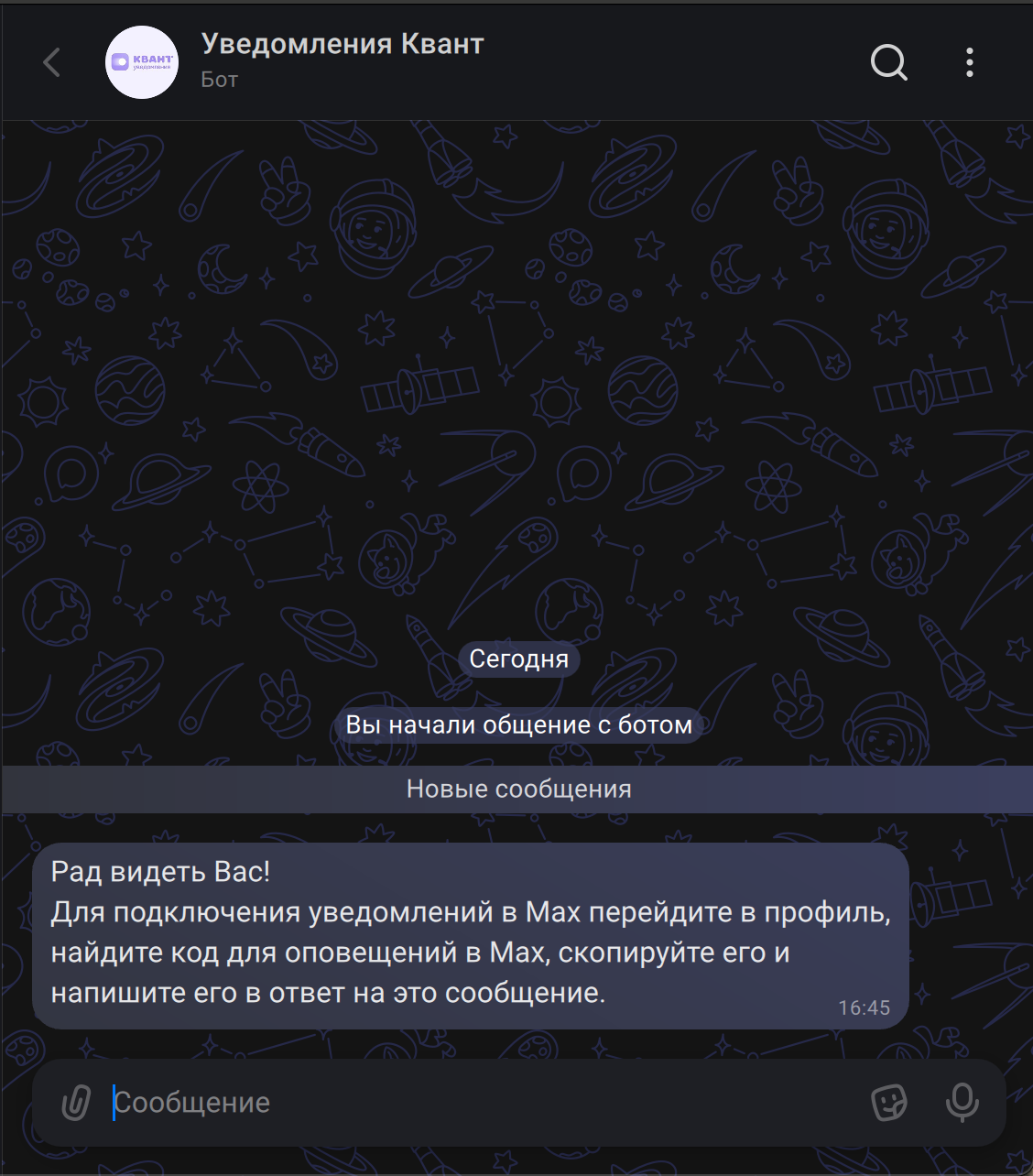
Task: Search within this chat
Action: [888, 62]
